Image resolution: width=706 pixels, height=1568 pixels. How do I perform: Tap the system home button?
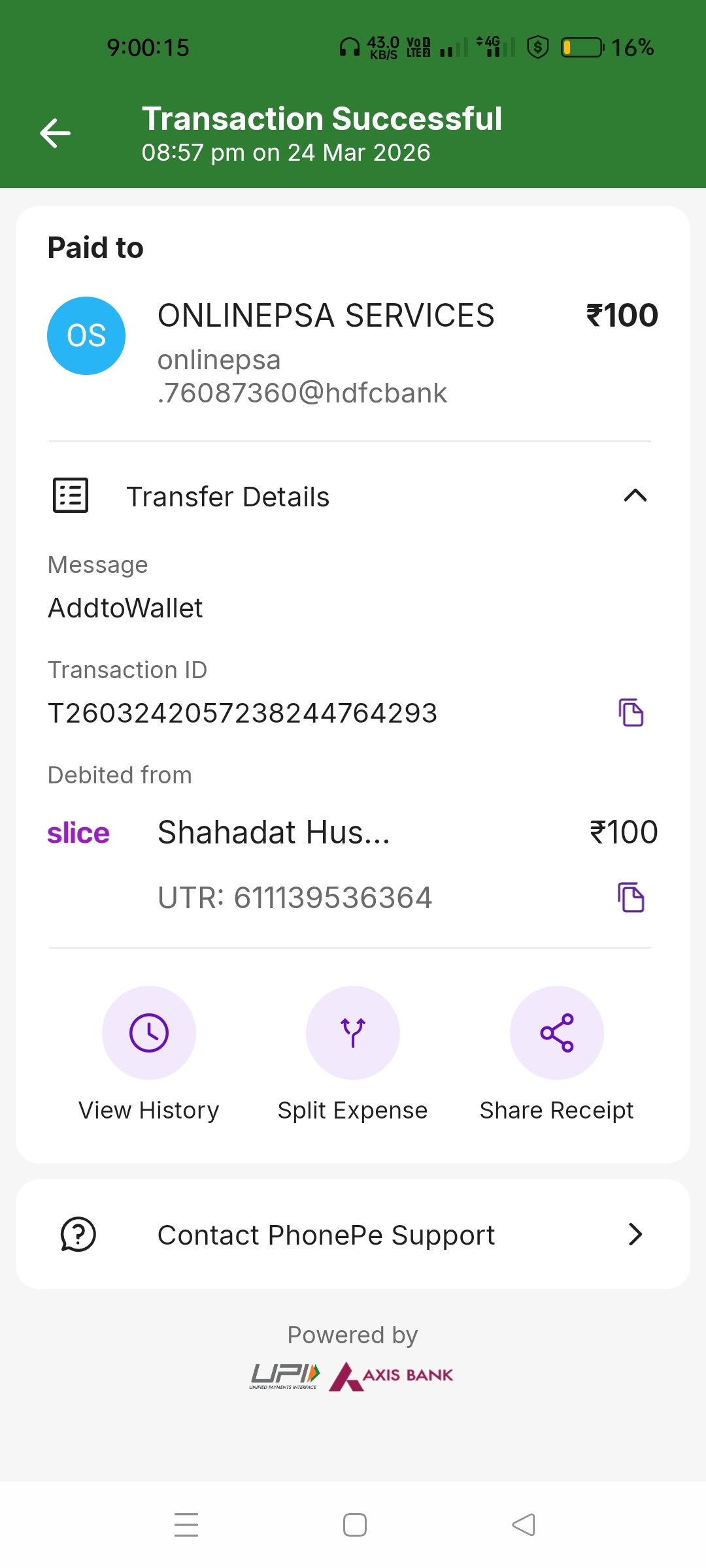354,1525
